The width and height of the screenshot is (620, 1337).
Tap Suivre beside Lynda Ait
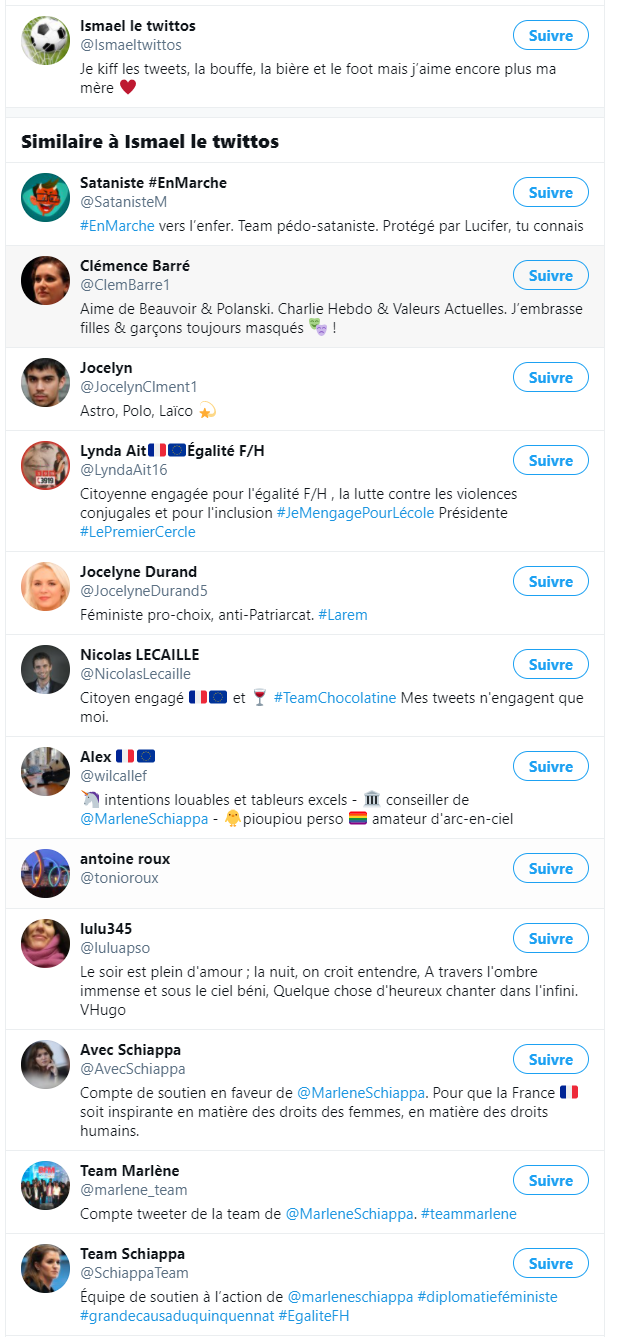click(550, 461)
